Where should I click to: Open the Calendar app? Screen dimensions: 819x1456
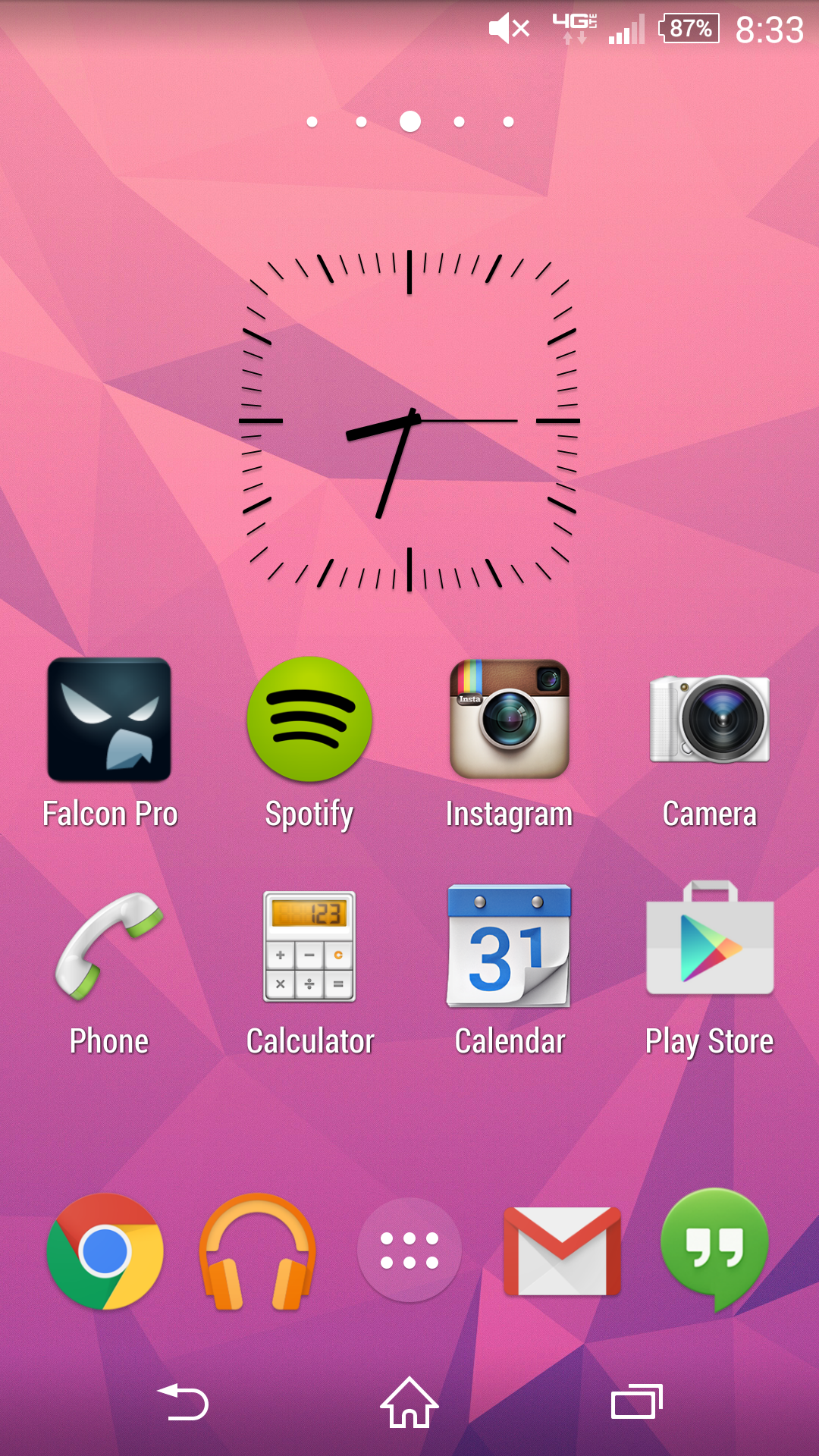tap(510, 948)
